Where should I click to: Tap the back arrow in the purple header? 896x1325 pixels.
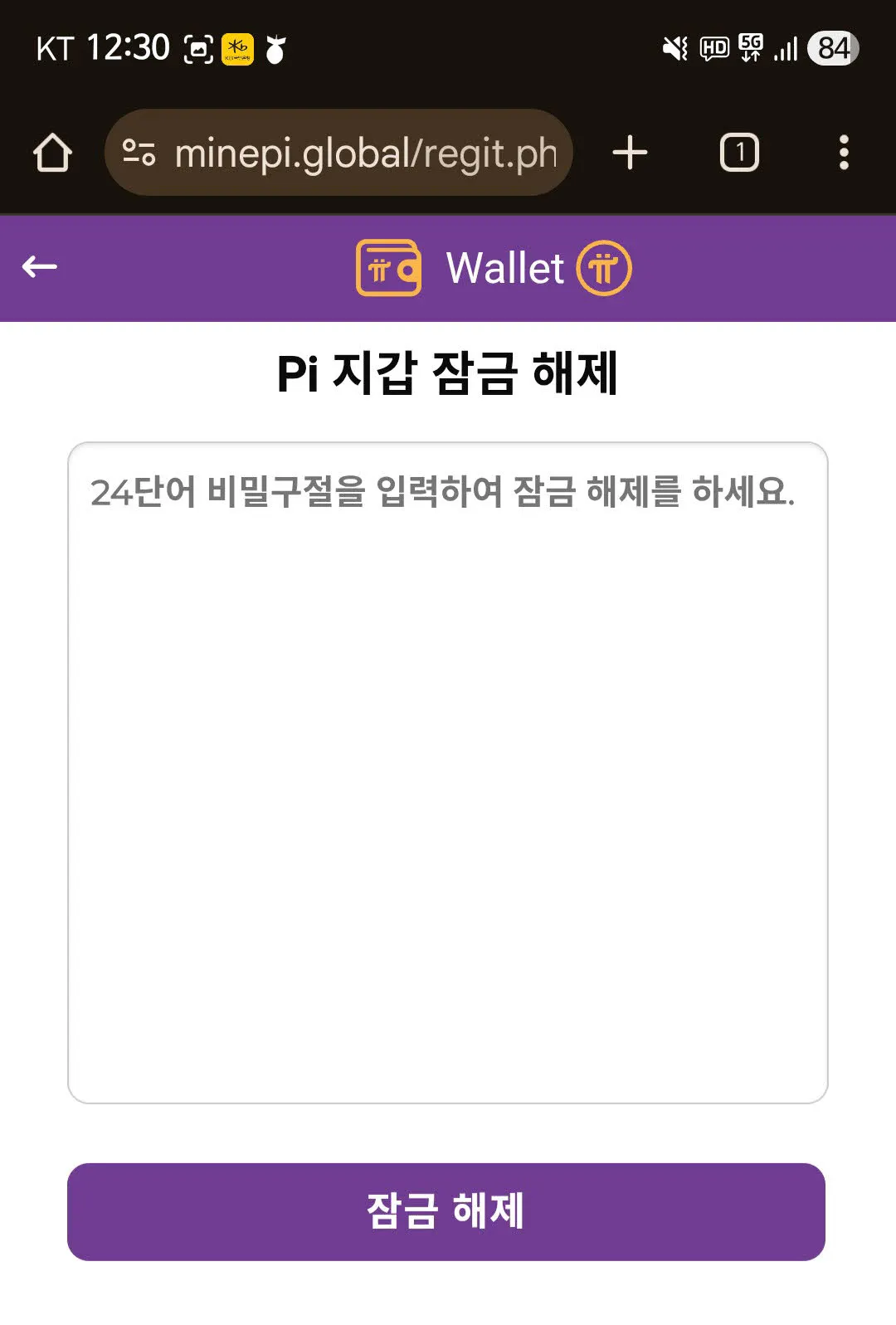click(x=37, y=266)
